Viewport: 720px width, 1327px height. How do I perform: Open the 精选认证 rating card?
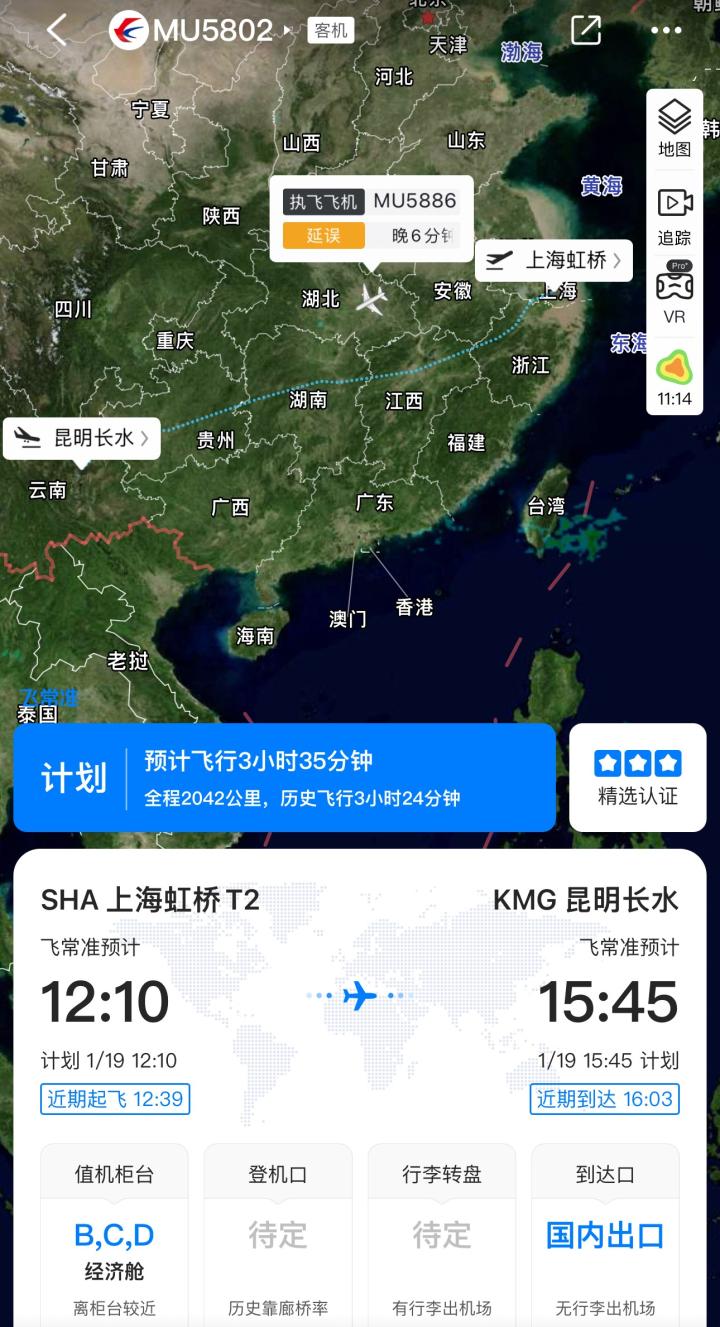pyautogui.click(x=637, y=777)
